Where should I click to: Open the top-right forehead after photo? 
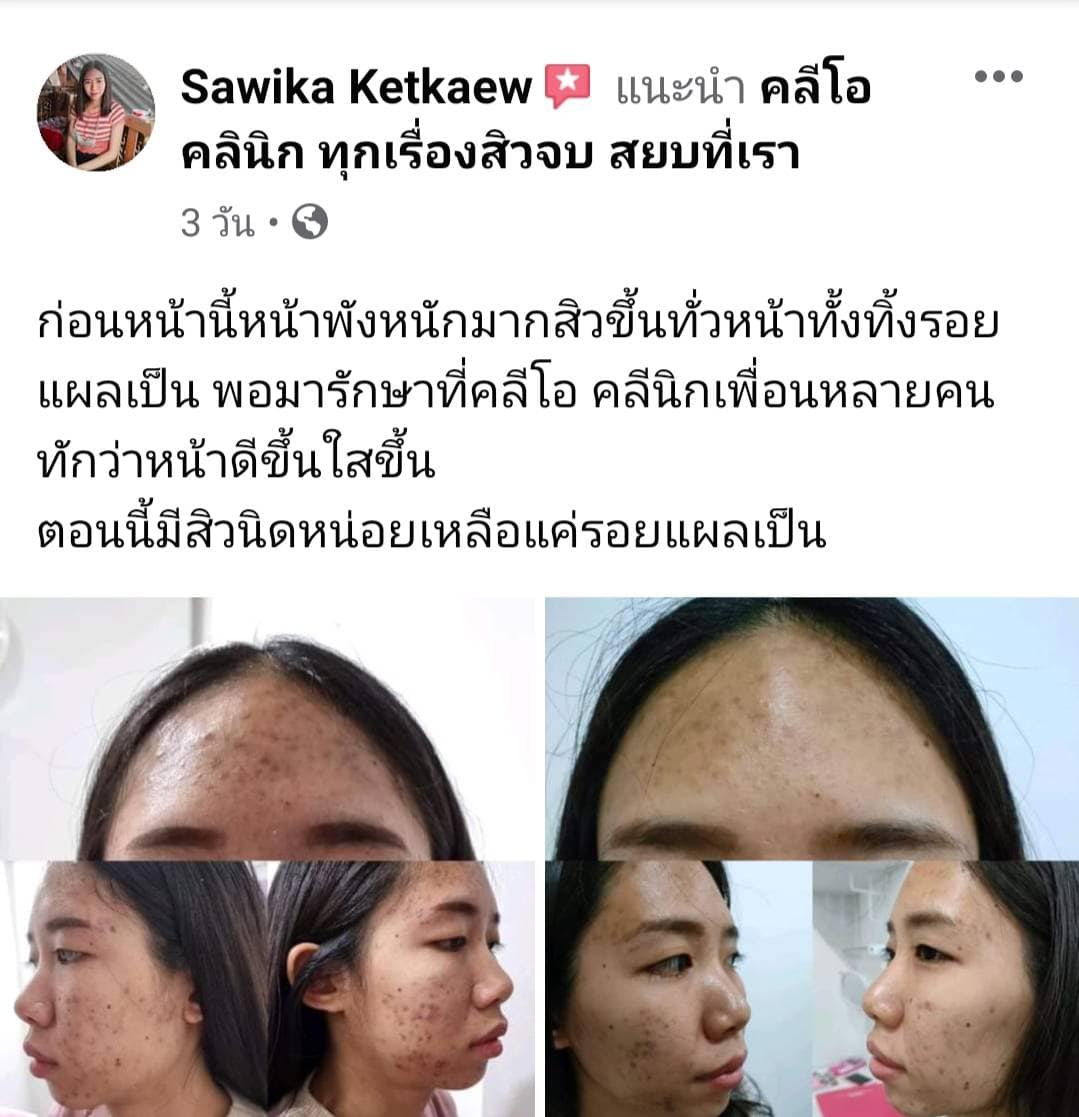point(810,720)
